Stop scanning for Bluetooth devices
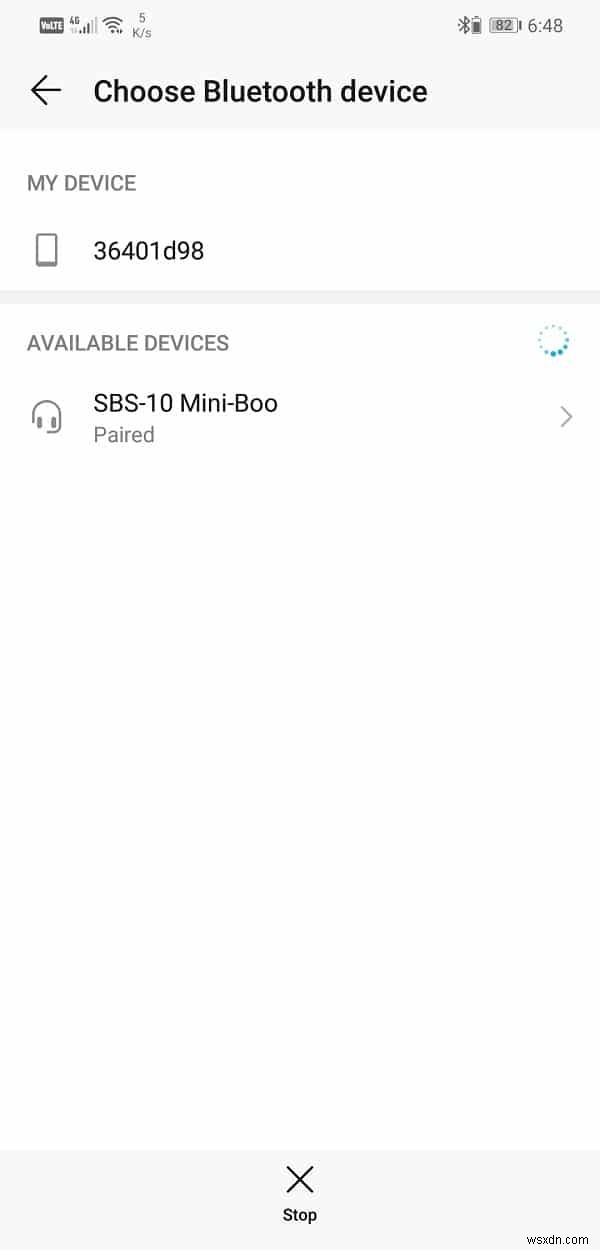The width and height of the screenshot is (600, 1250). tap(299, 1192)
